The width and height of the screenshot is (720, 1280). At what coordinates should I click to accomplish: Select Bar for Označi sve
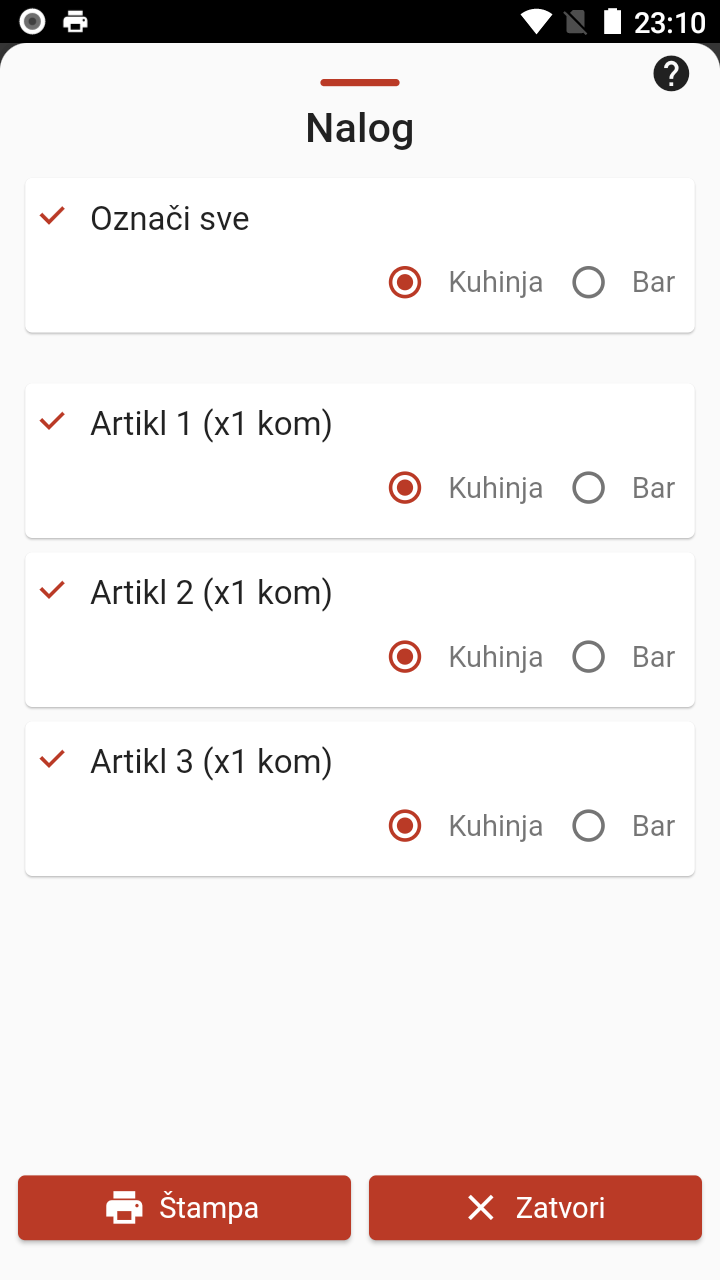588,282
